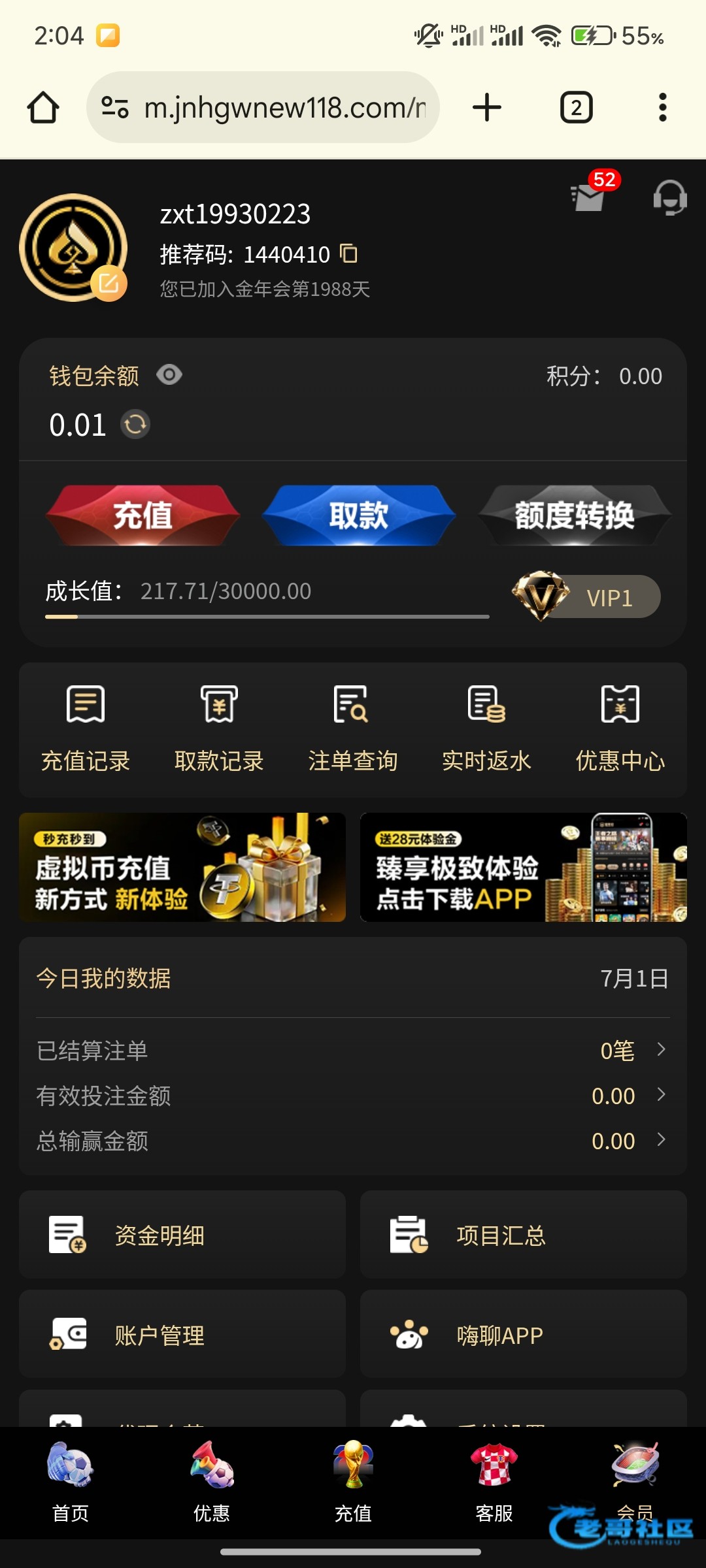Open the browser overflow menu
This screenshot has height=1568, width=706.
click(663, 107)
